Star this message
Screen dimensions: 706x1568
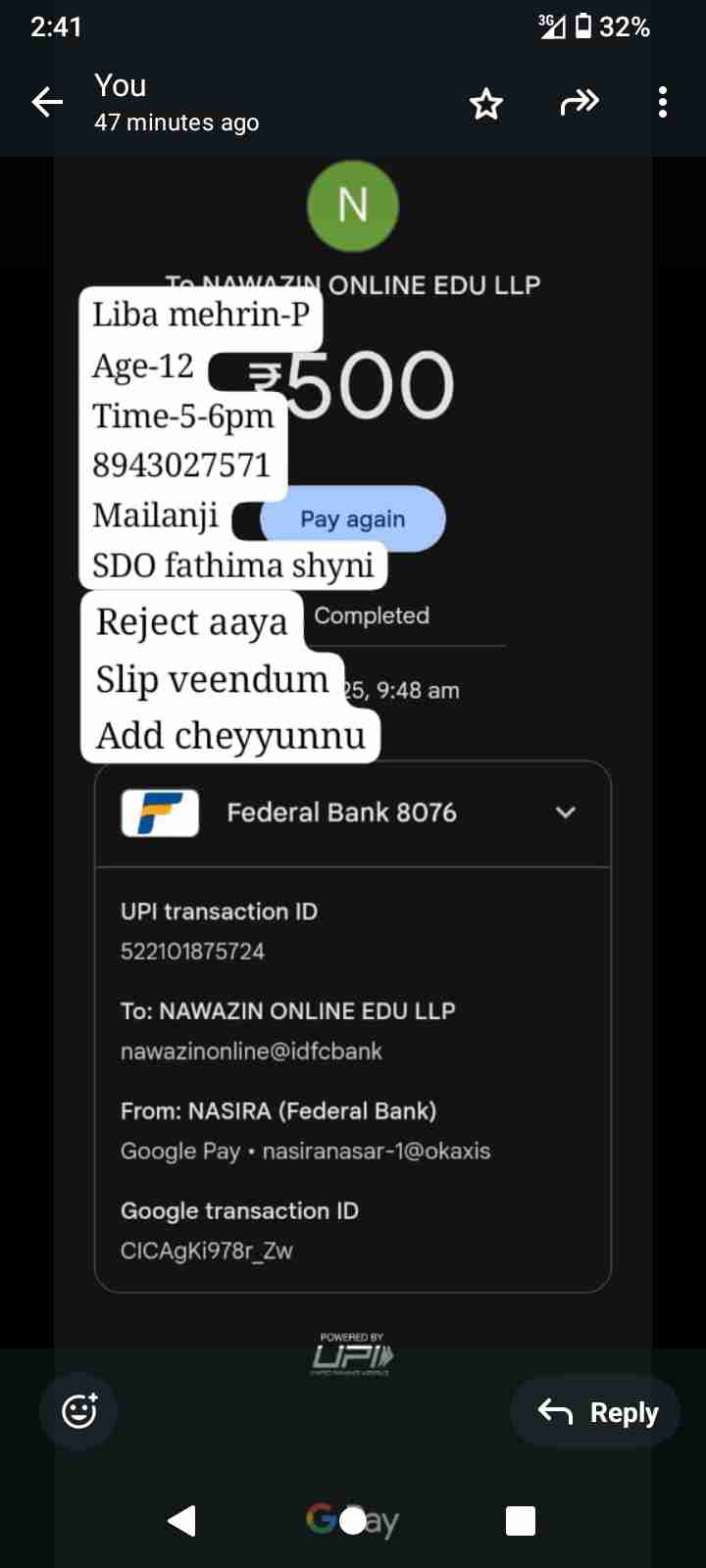click(x=486, y=103)
